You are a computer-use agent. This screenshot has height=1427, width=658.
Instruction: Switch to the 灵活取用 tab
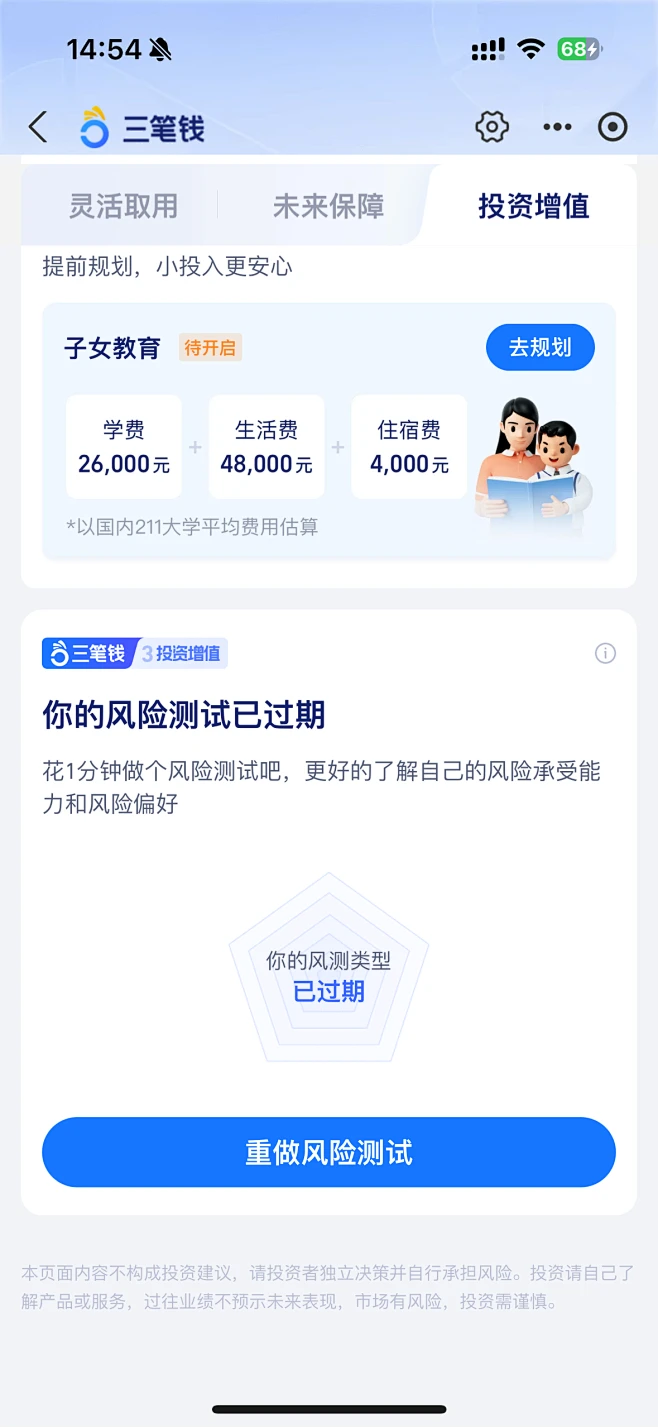point(123,206)
